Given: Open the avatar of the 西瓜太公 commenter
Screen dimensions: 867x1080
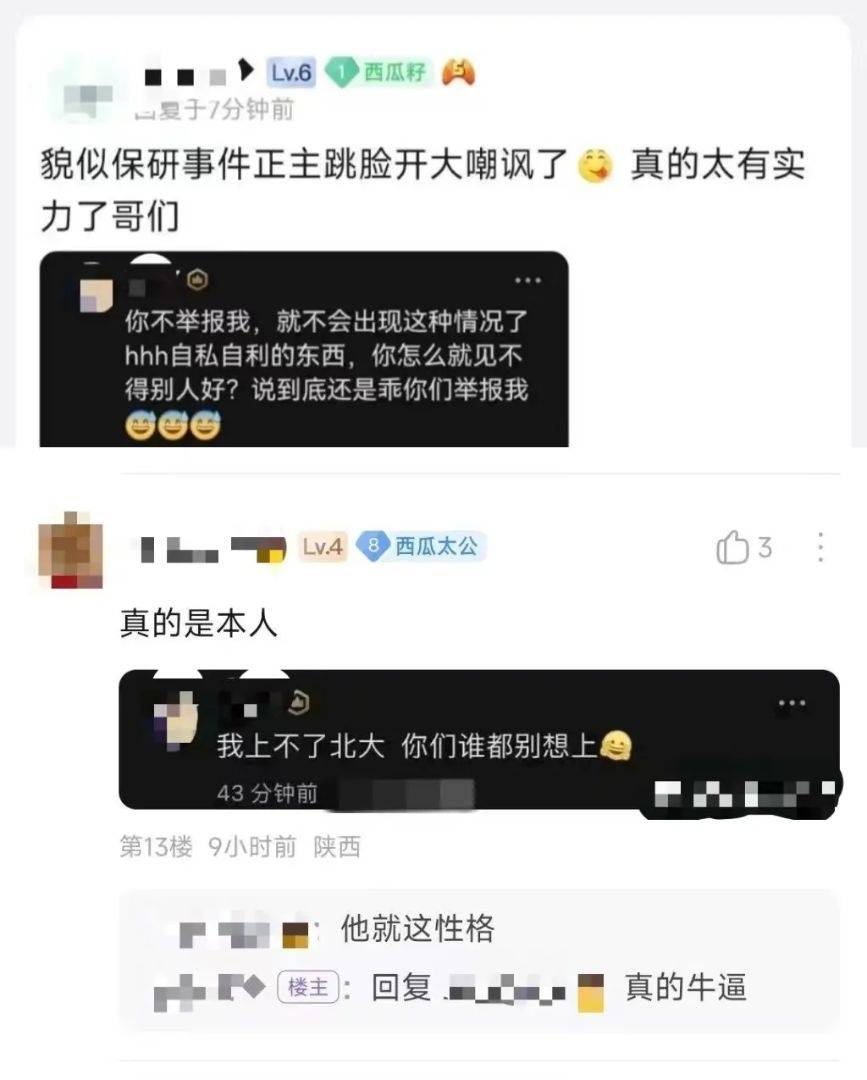Looking at the screenshot, I should [70, 549].
